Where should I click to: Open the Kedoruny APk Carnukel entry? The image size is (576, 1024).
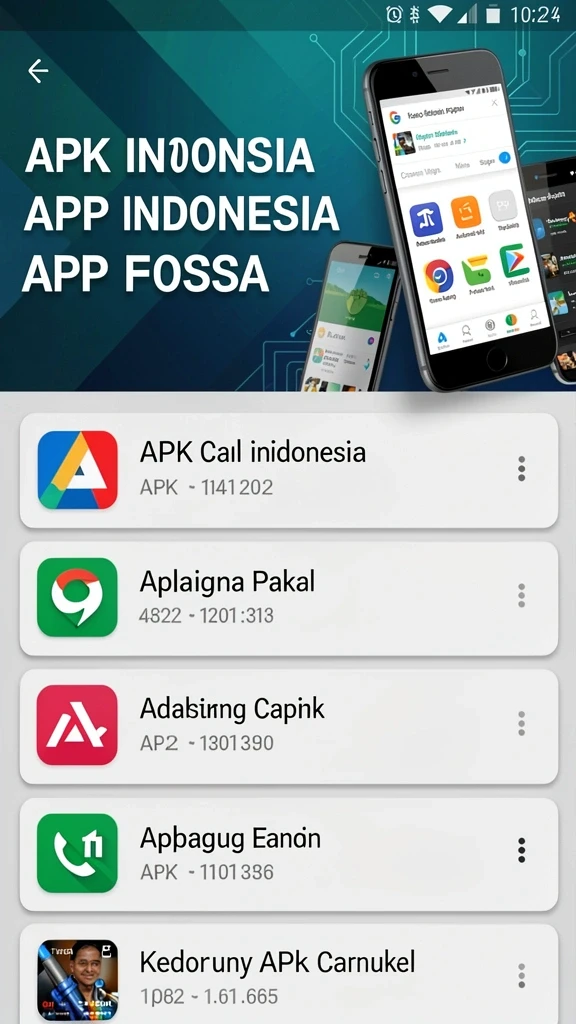click(x=289, y=974)
